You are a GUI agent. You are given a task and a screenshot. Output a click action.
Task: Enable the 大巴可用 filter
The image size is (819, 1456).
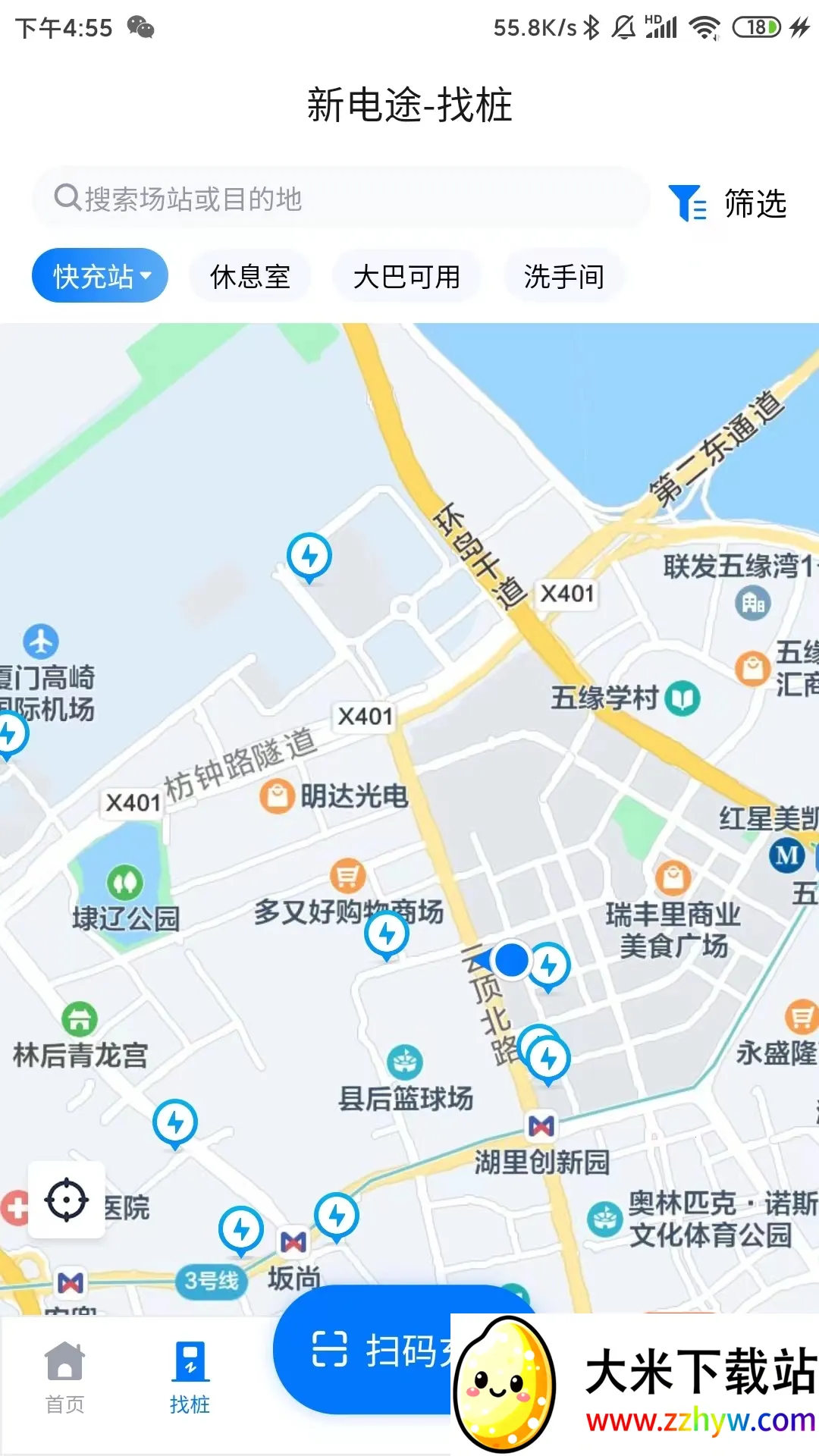click(406, 276)
